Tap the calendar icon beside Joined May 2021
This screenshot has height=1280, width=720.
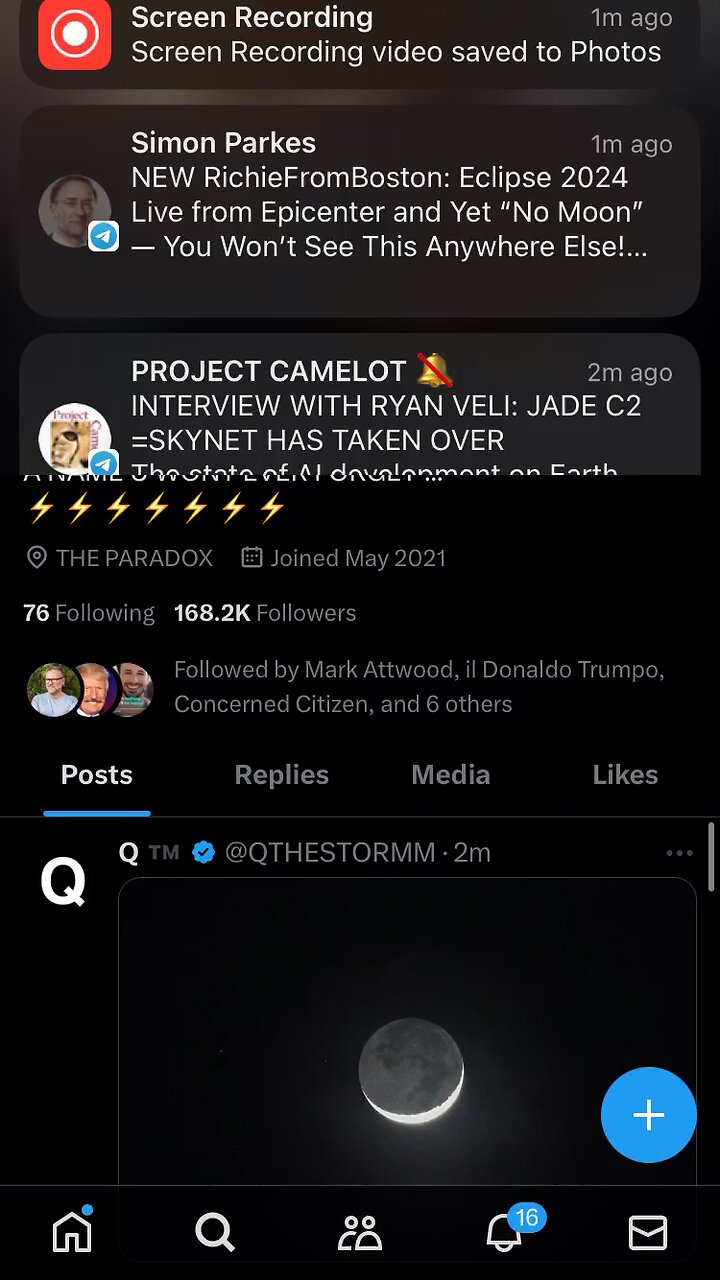click(253, 558)
